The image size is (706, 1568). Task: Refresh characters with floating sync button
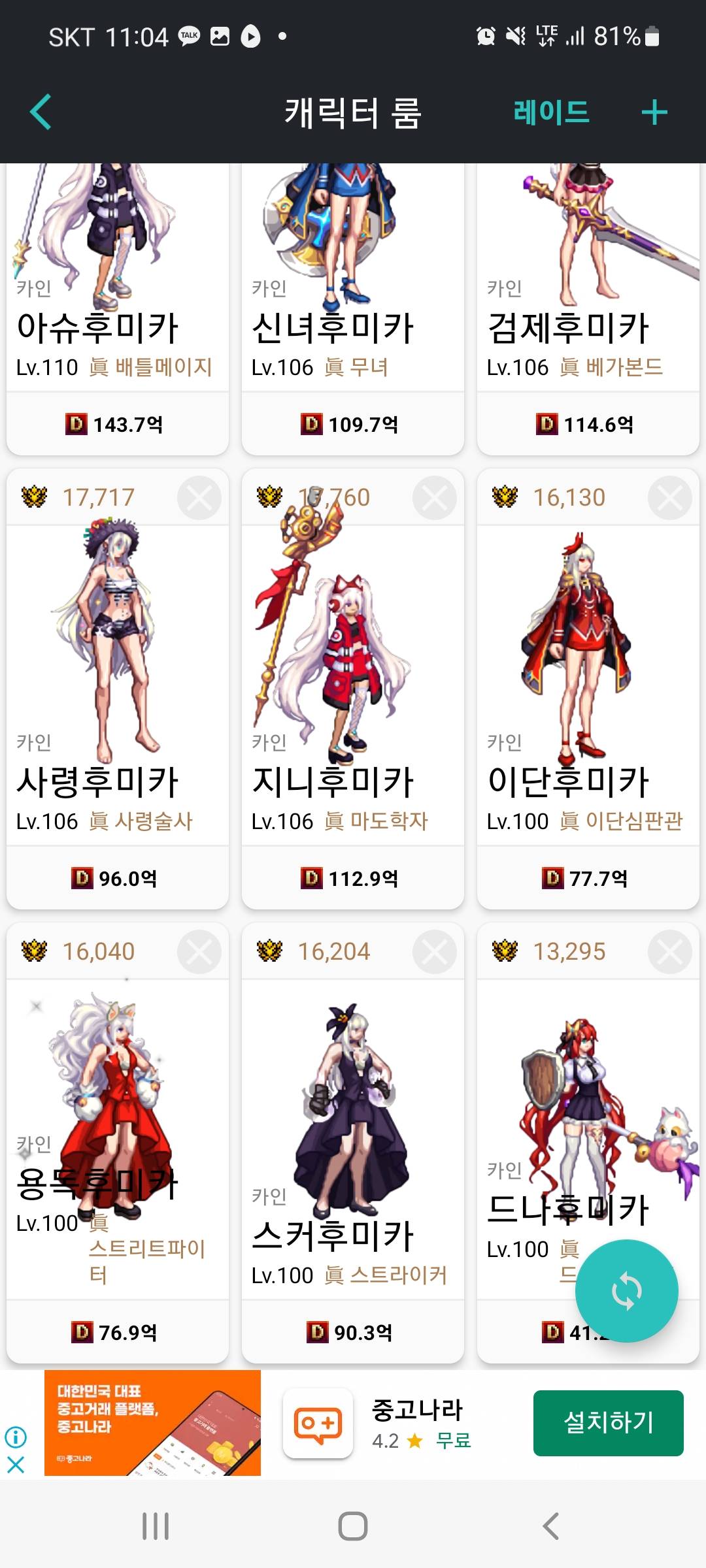coord(626,1291)
